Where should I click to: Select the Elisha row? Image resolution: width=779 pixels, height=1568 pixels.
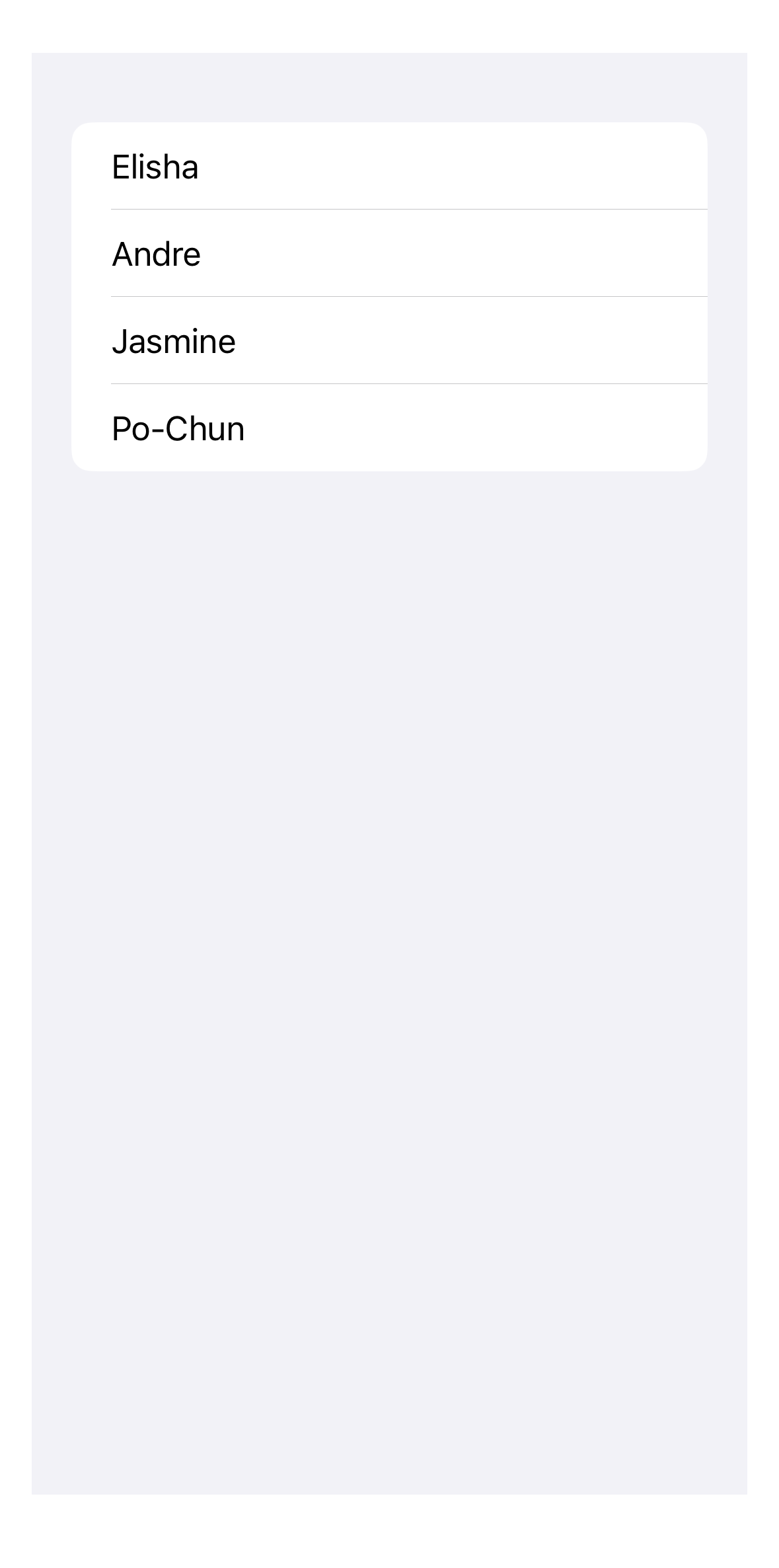[x=389, y=167]
